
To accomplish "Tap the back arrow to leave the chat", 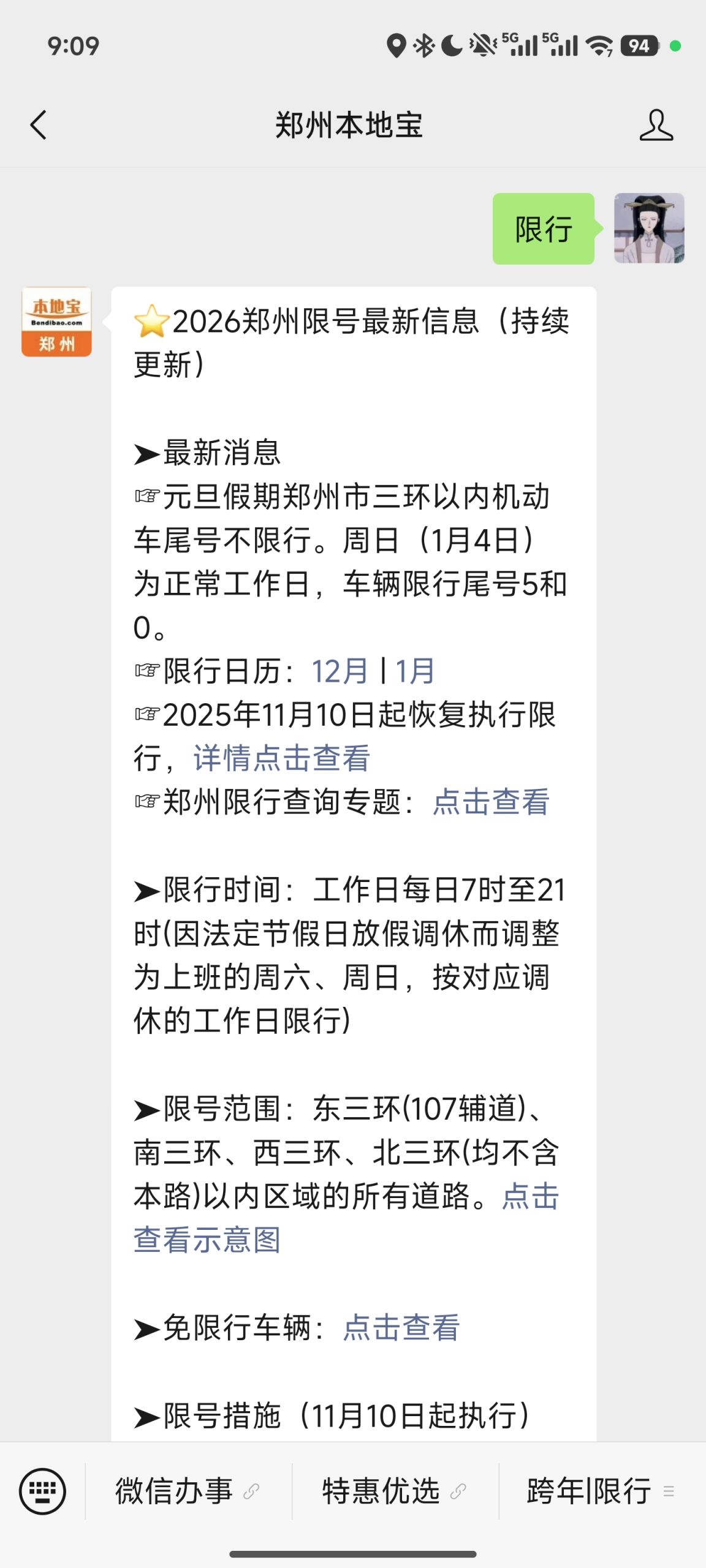I will [x=39, y=125].
